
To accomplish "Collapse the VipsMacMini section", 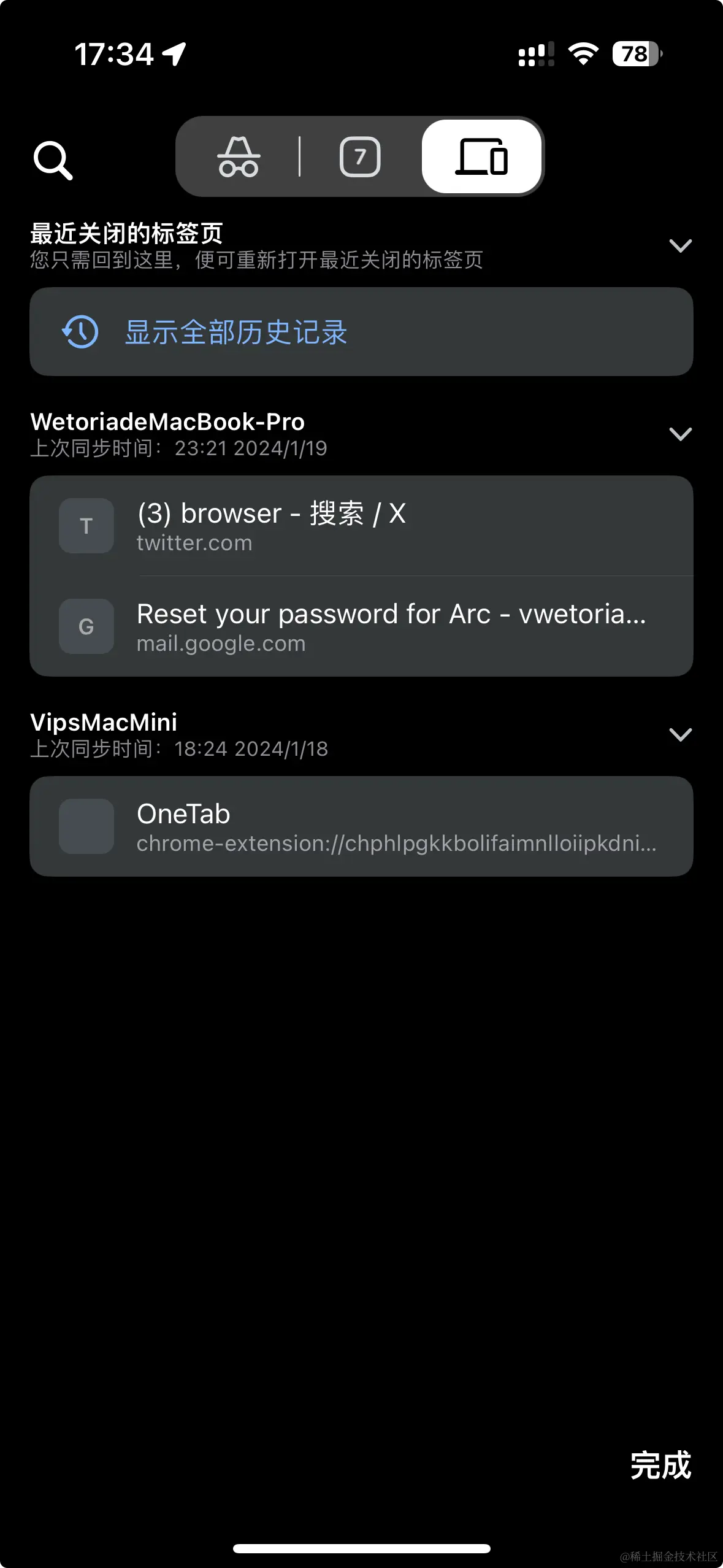I will click(680, 735).
